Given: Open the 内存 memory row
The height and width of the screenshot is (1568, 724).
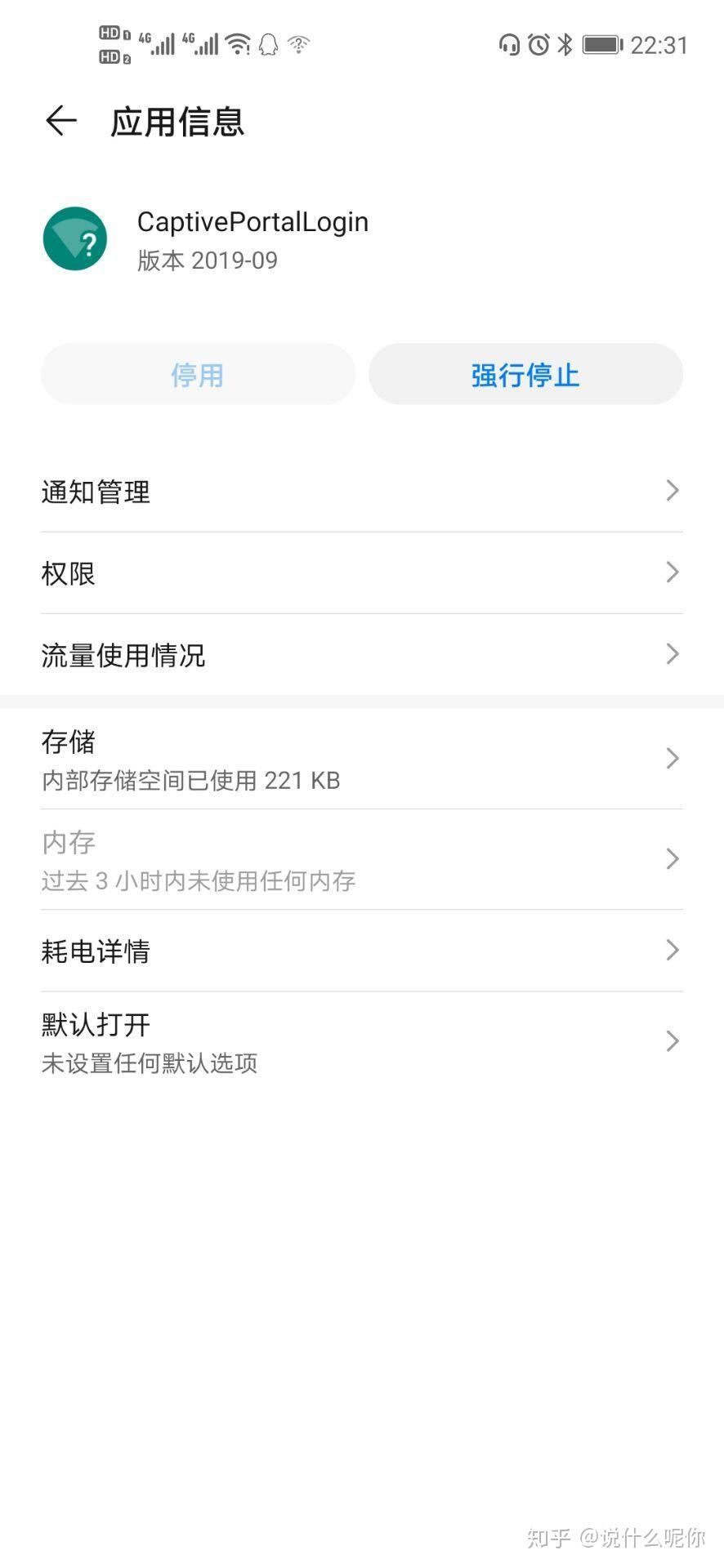Looking at the screenshot, I should pyautogui.click(x=362, y=859).
